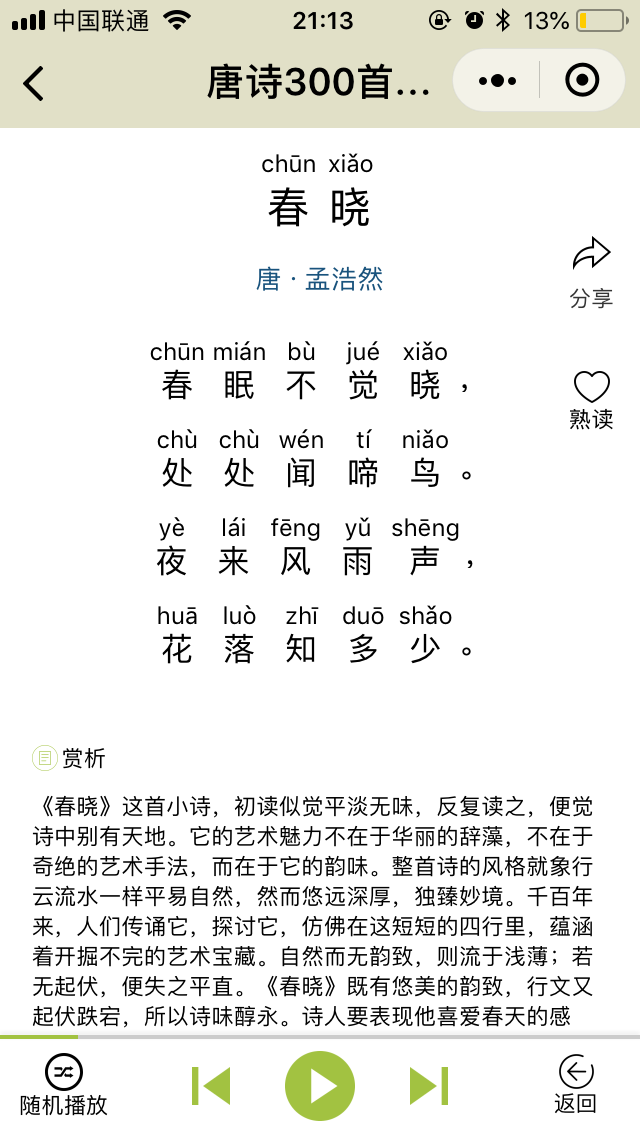Image resolution: width=640 pixels, height=1136 pixels.
Task: Open the author 唐 · 孟浩然 link
Action: 319,279
